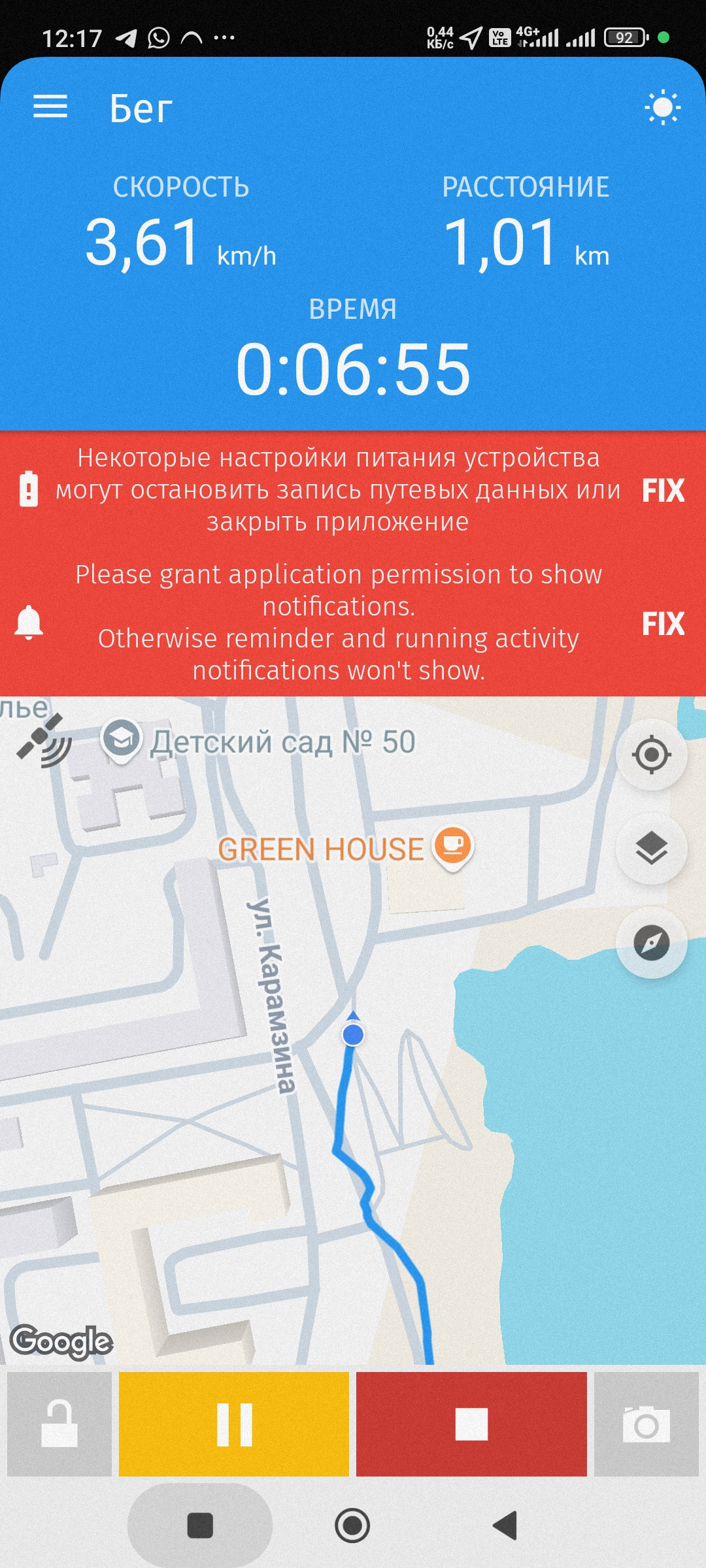Select the GREEN HOUSE cafe marker
The height and width of the screenshot is (1568, 706).
453,849
